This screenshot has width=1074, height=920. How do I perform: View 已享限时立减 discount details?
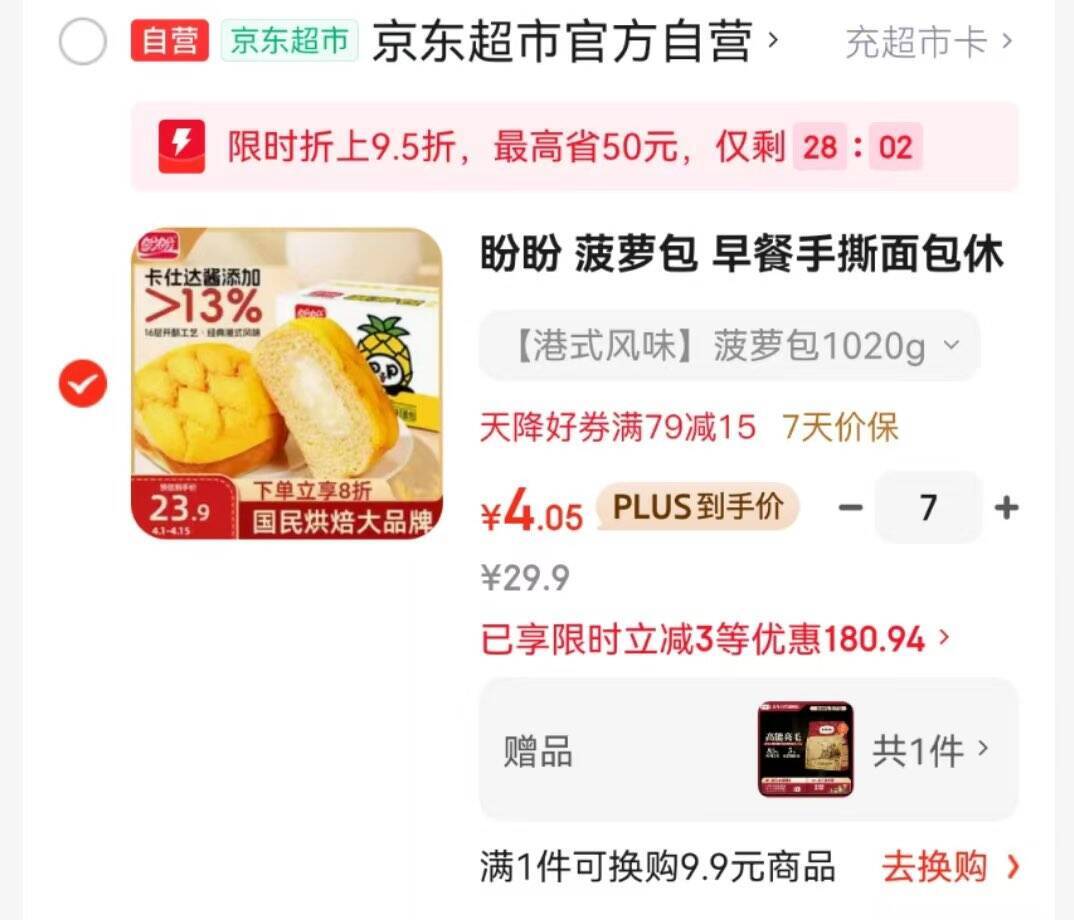[714, 639]
